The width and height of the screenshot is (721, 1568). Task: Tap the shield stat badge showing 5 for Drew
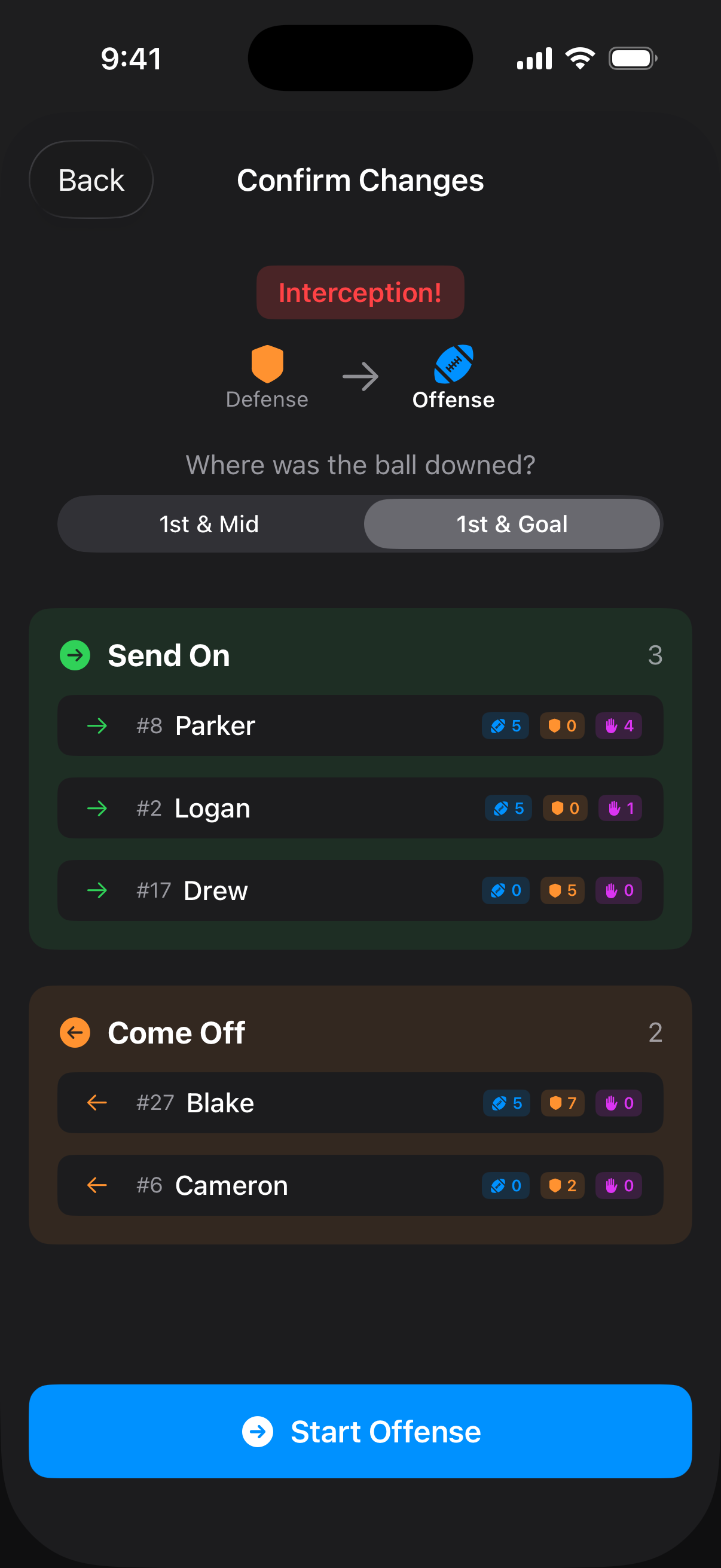[x=561, y=890]
